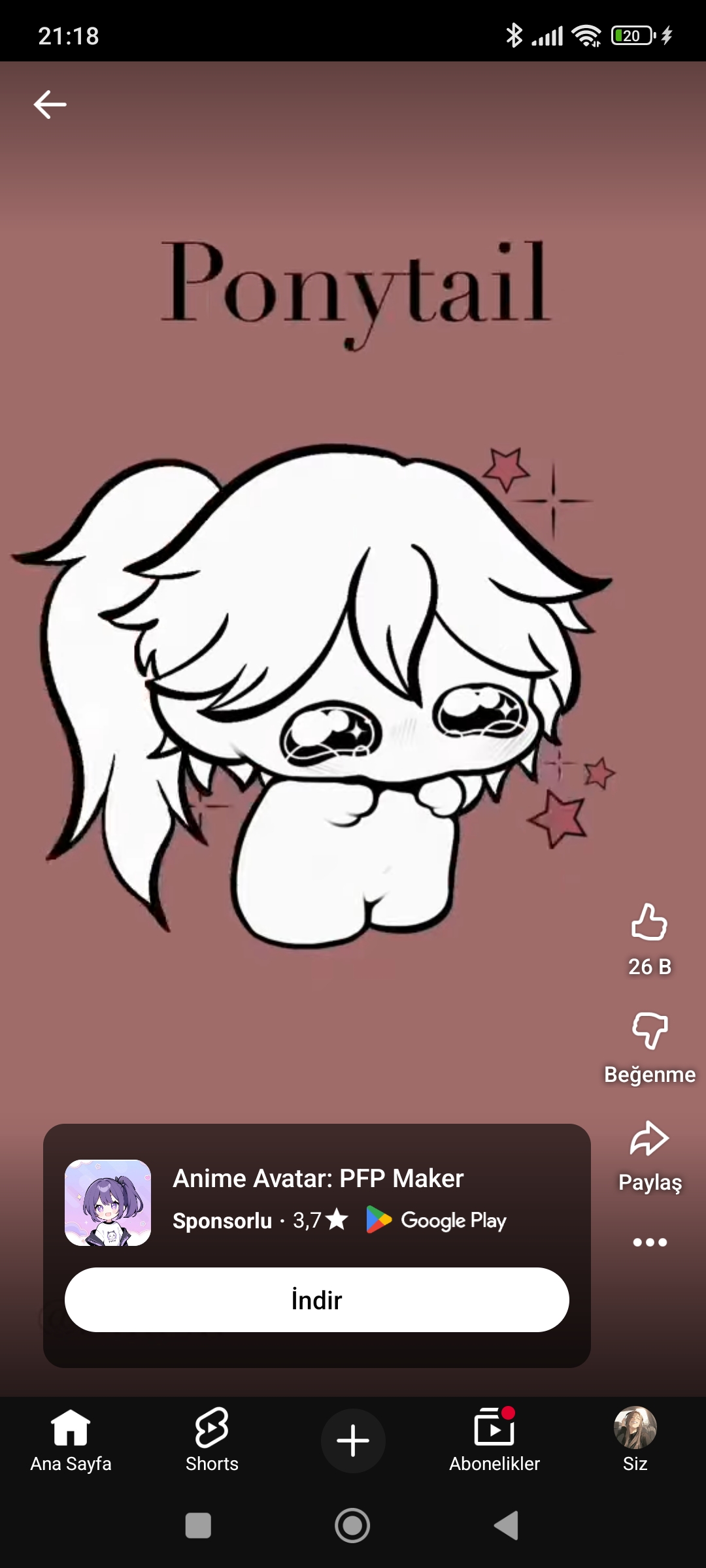
Task: Like this Short with the thumbs-up icon
Action: pos(649,922)
